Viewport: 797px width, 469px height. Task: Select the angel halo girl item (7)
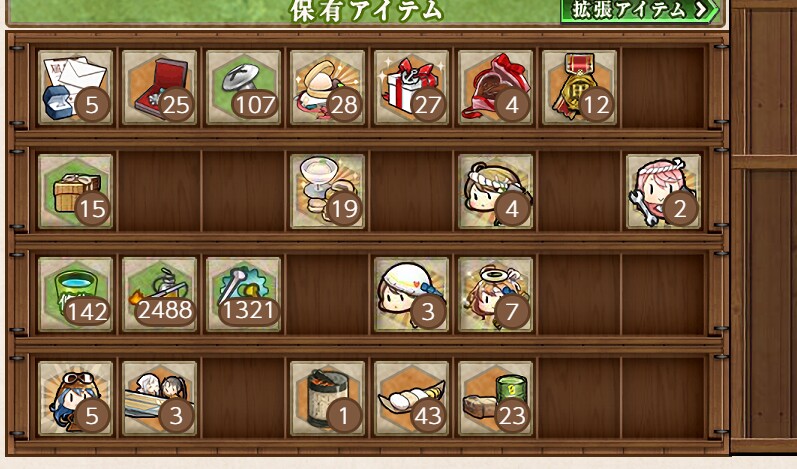495,294
